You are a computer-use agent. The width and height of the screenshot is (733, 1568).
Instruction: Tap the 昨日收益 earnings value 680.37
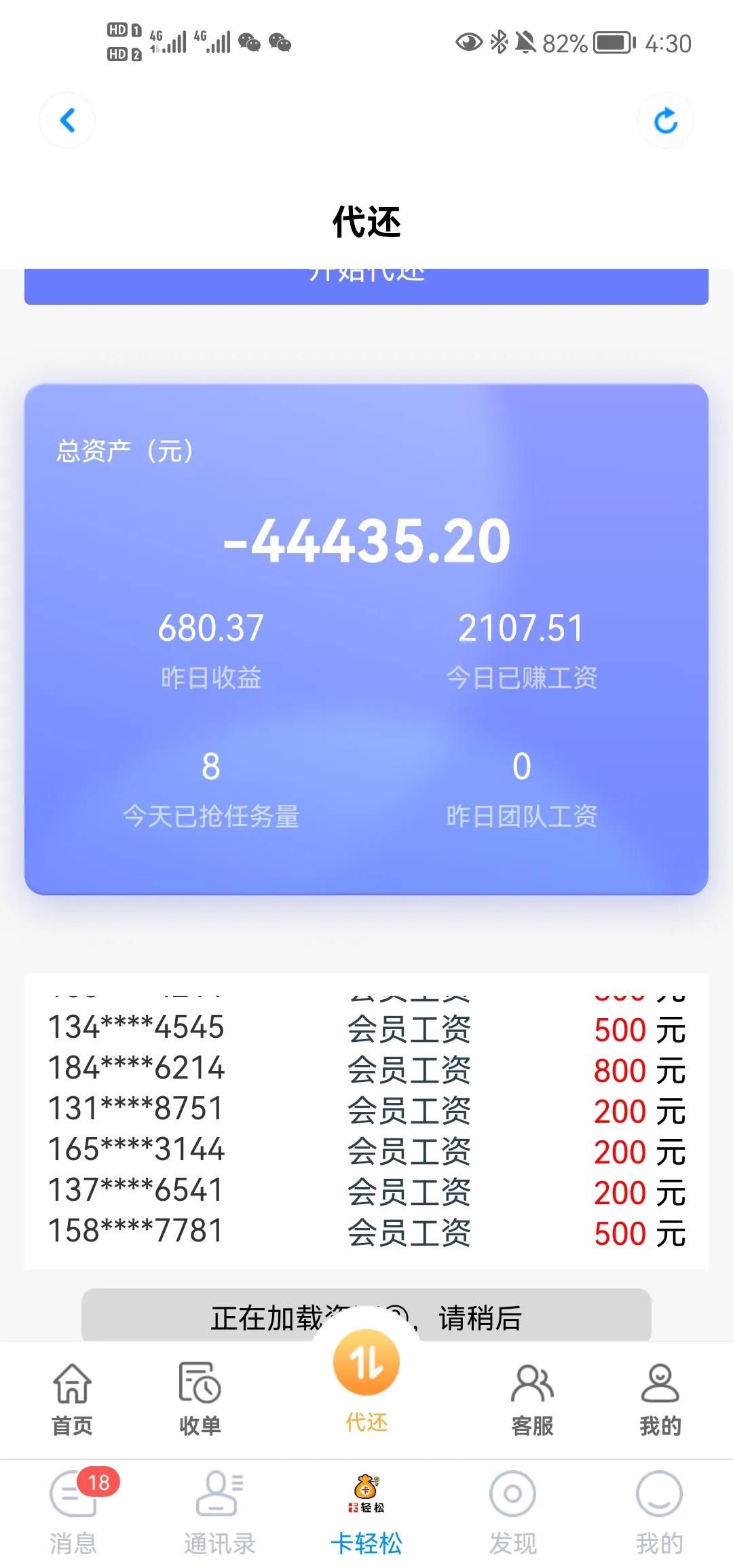pyautogui.click(x=210, y=628)
